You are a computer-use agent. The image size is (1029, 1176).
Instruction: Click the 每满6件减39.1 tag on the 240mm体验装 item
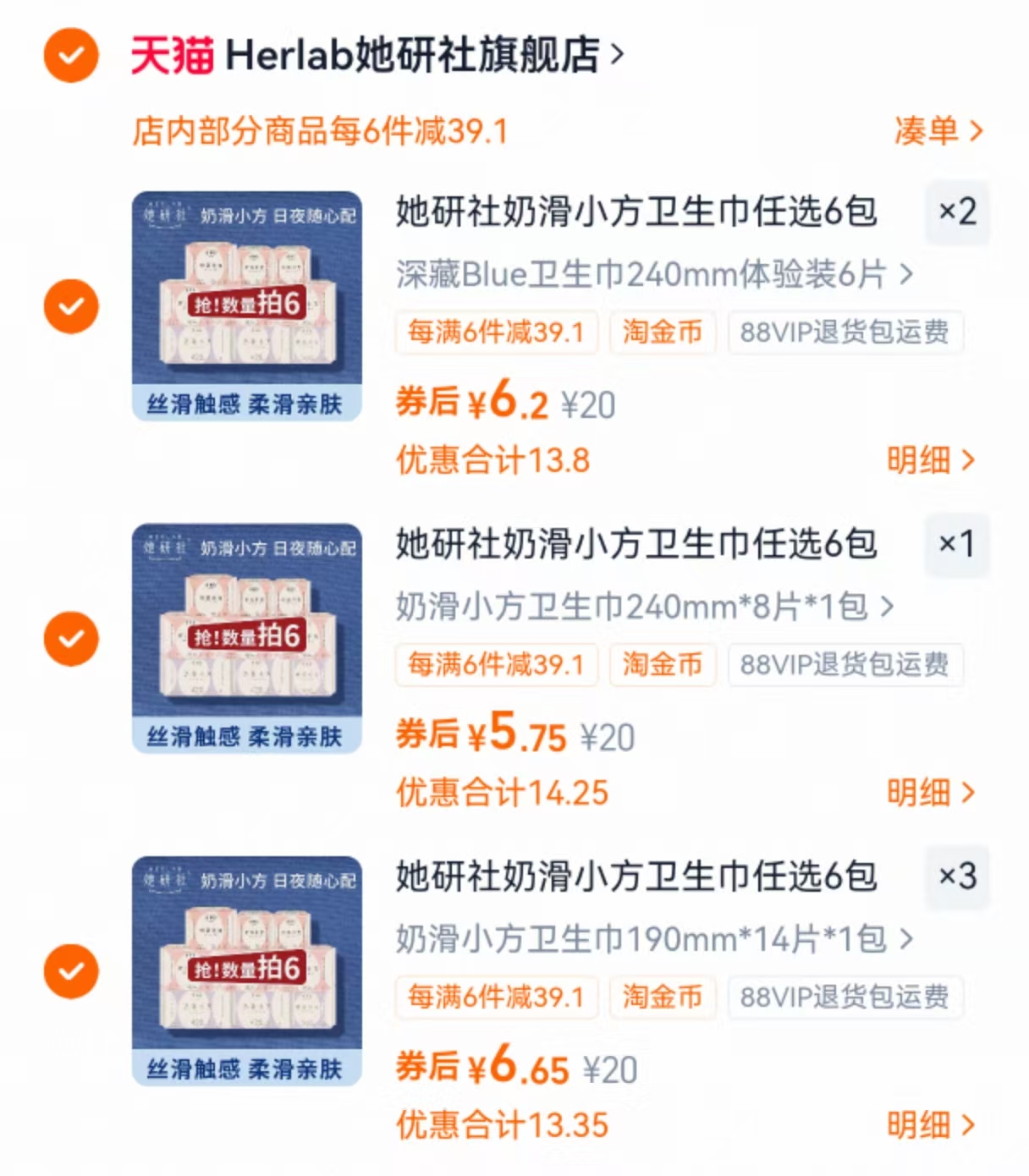click(x=497, y=332)
